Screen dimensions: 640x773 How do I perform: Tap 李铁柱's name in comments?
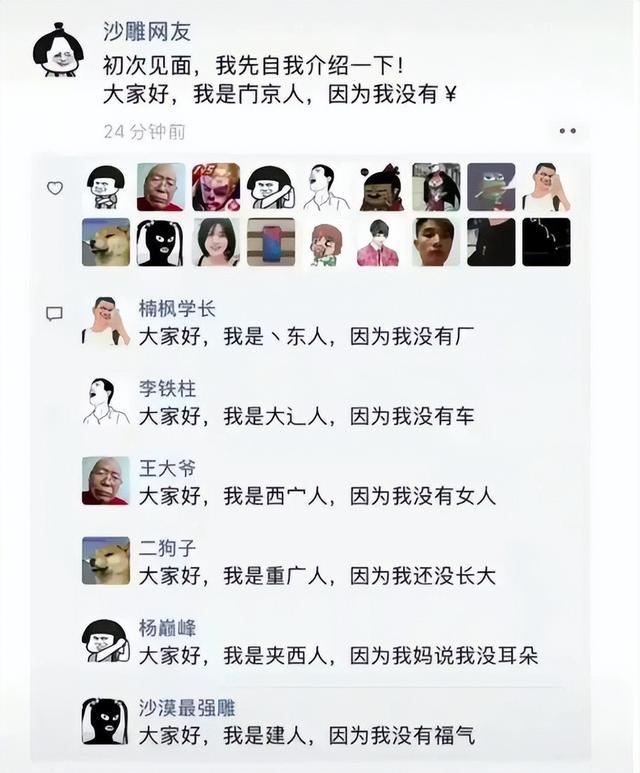coord(167,389)
